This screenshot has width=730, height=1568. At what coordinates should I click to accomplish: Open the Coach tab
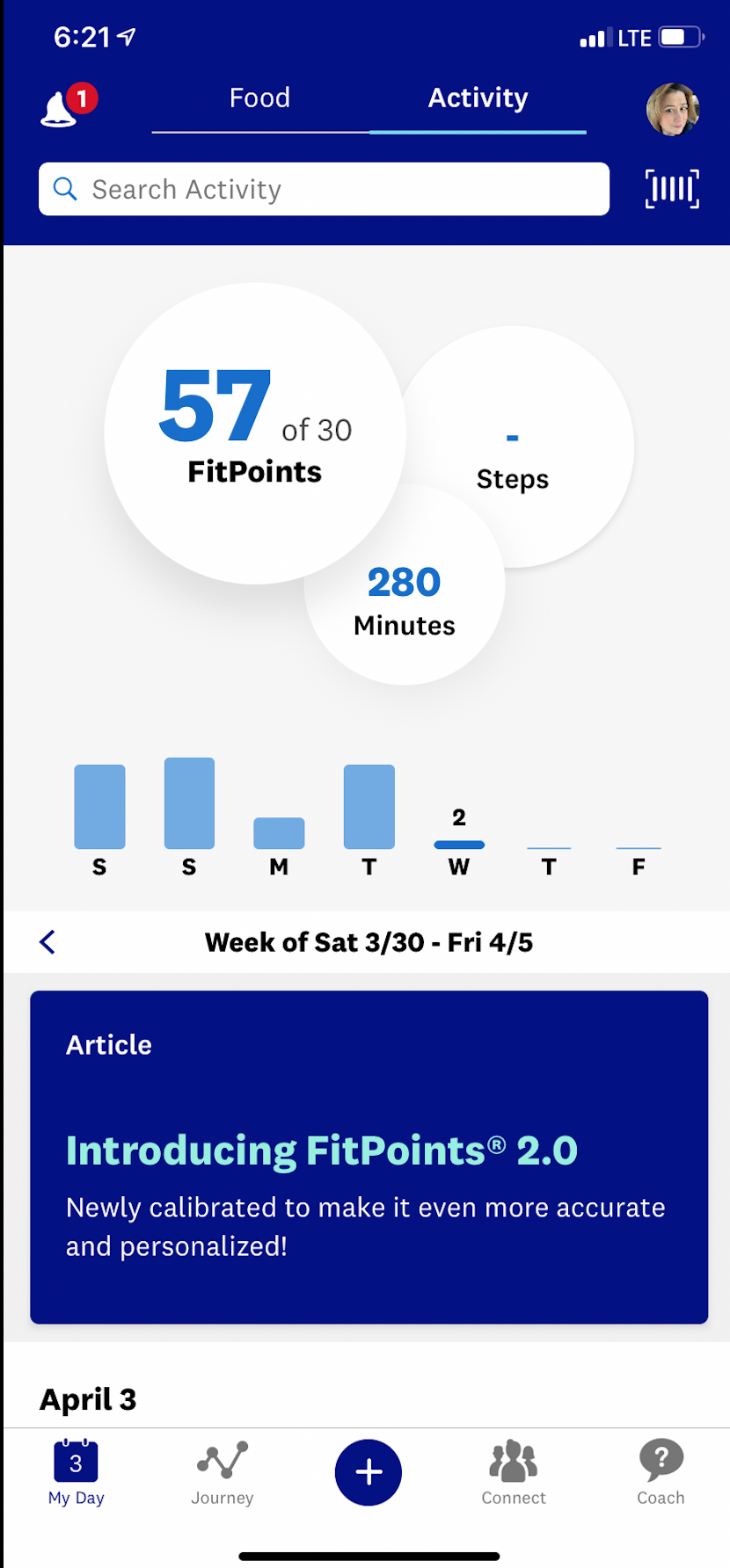point(661,1473)
